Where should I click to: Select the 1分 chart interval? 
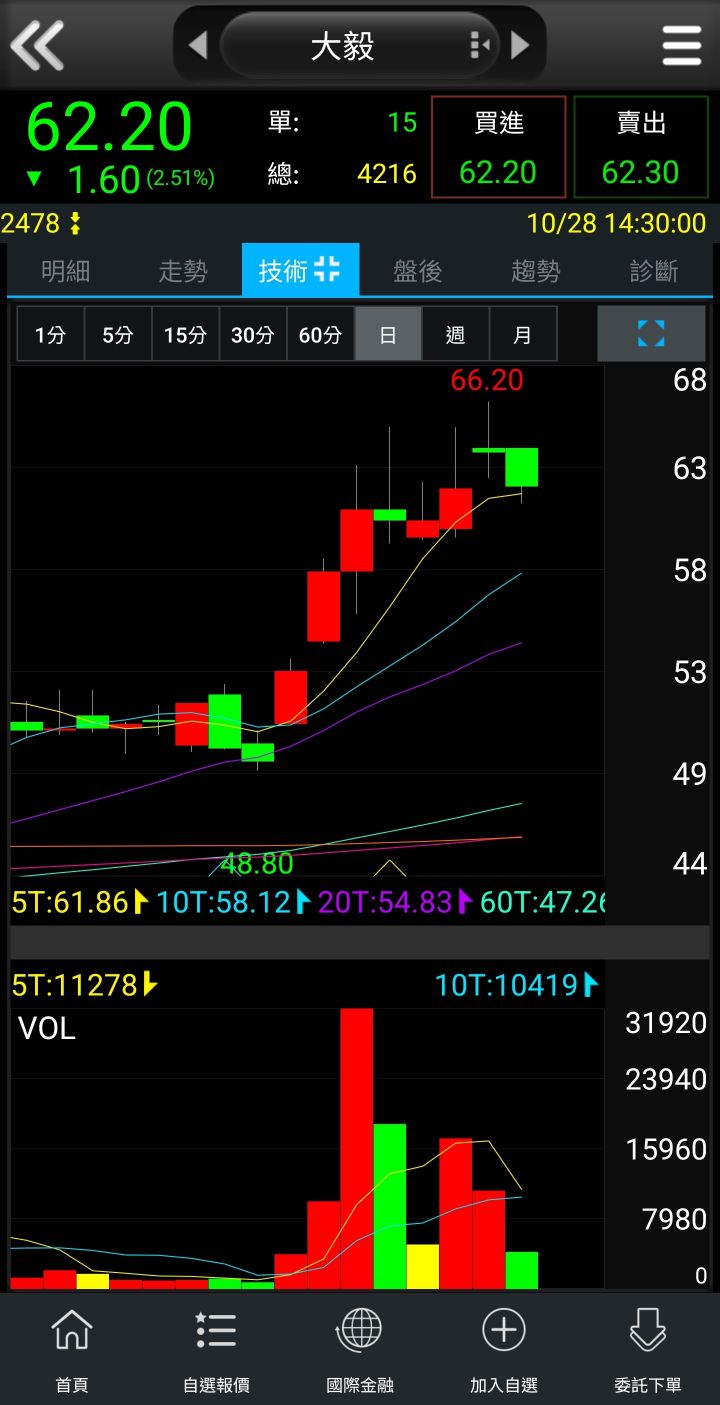(50, 335)
